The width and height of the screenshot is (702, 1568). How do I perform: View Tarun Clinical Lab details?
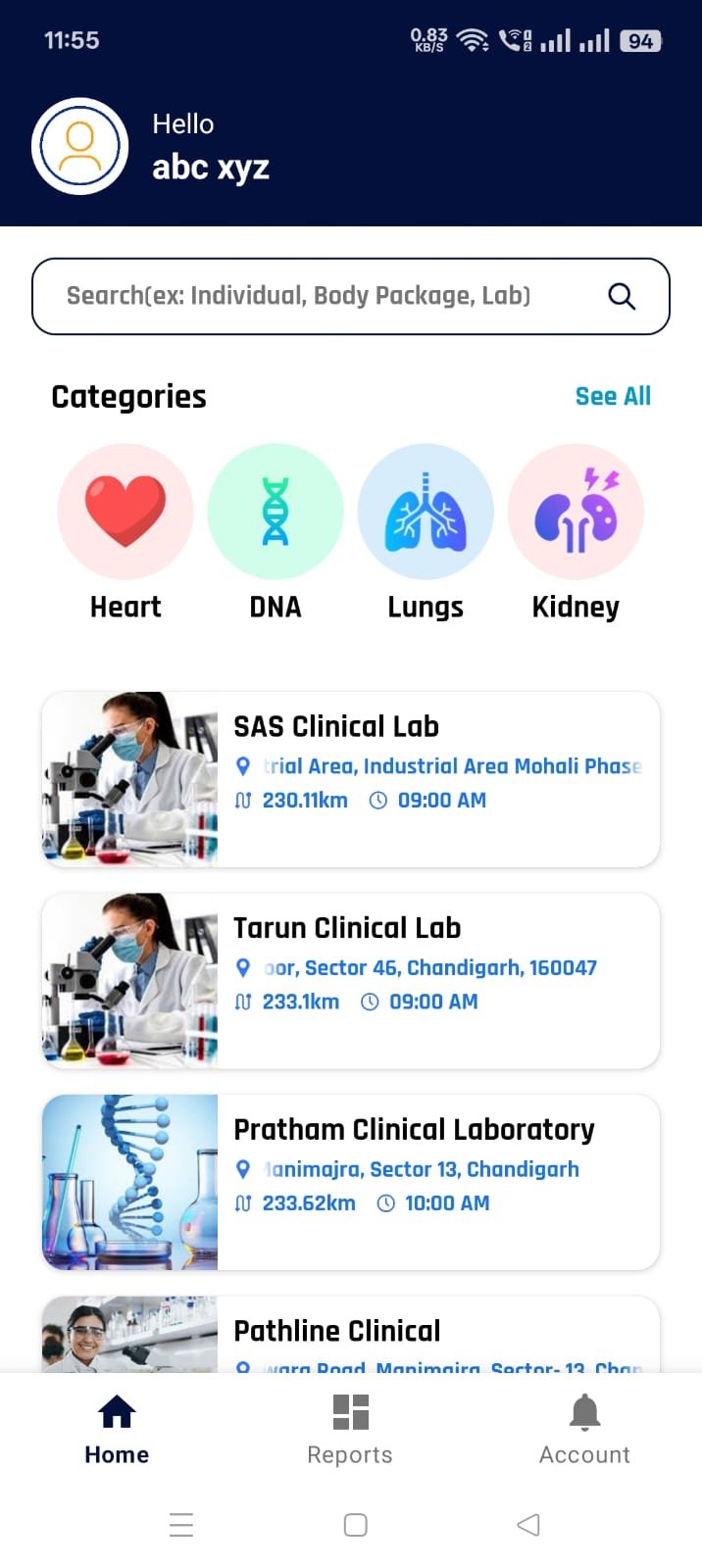coord(351,980)
